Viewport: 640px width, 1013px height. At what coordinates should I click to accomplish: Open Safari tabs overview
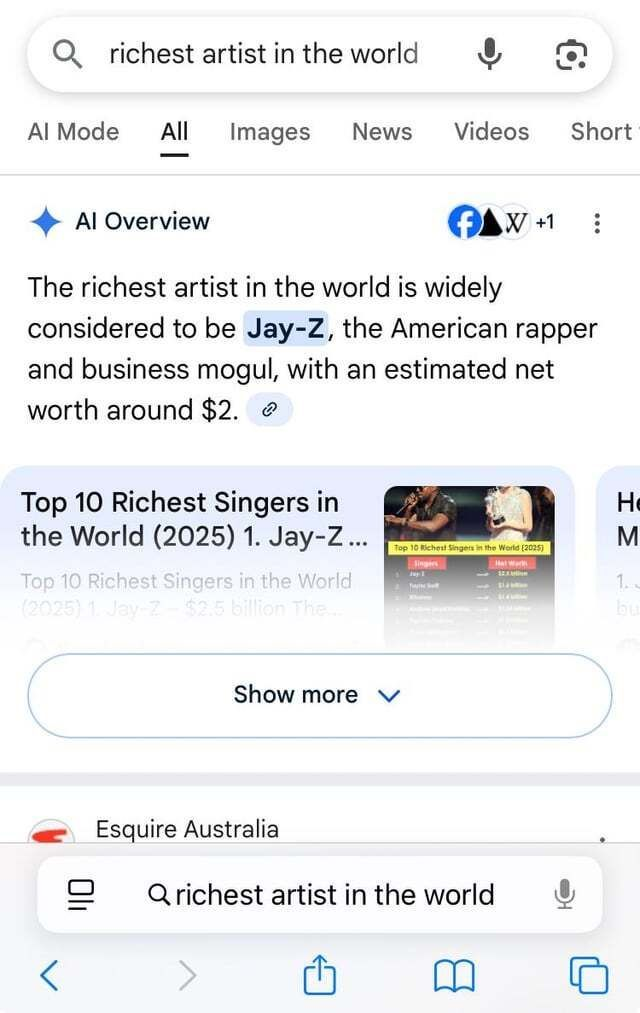pos(587,974)
